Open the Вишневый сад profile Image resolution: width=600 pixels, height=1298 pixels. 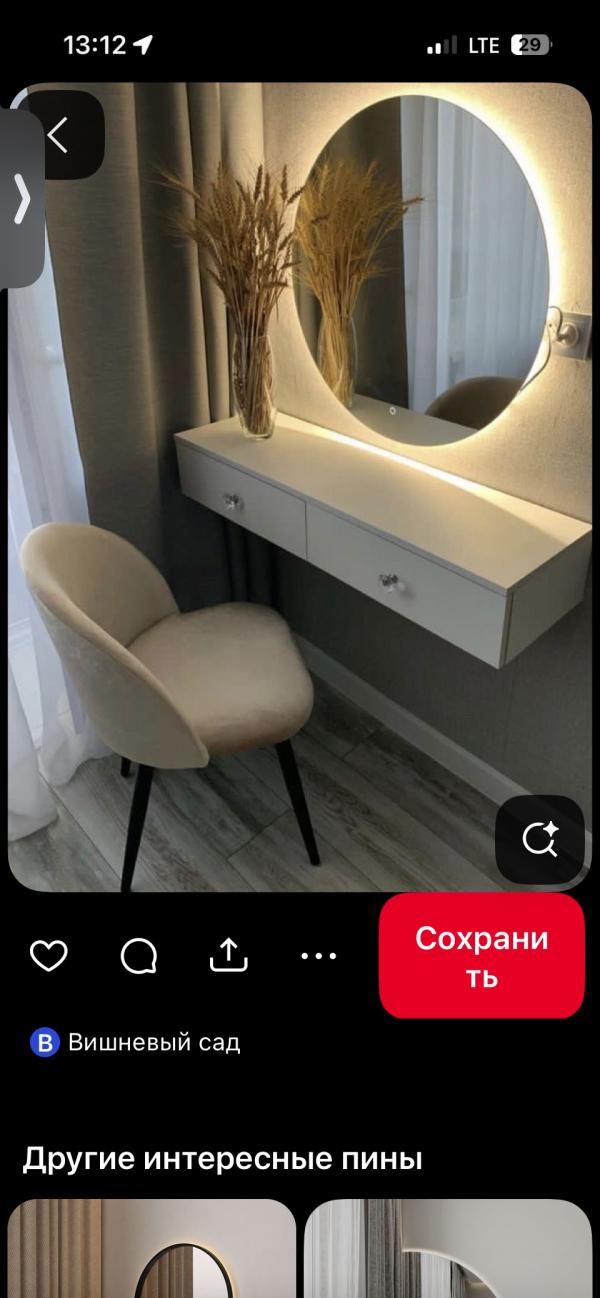click(x=135, y=1043)
